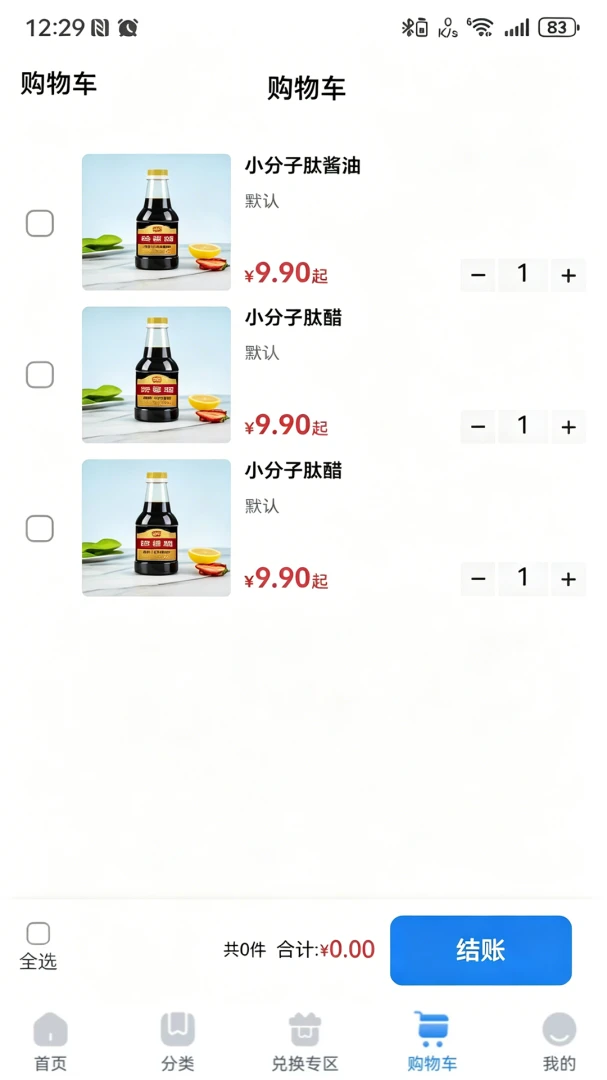Tap the 结账 checkout button
The width and height of the screenshot is (607, 1080).
481,950
